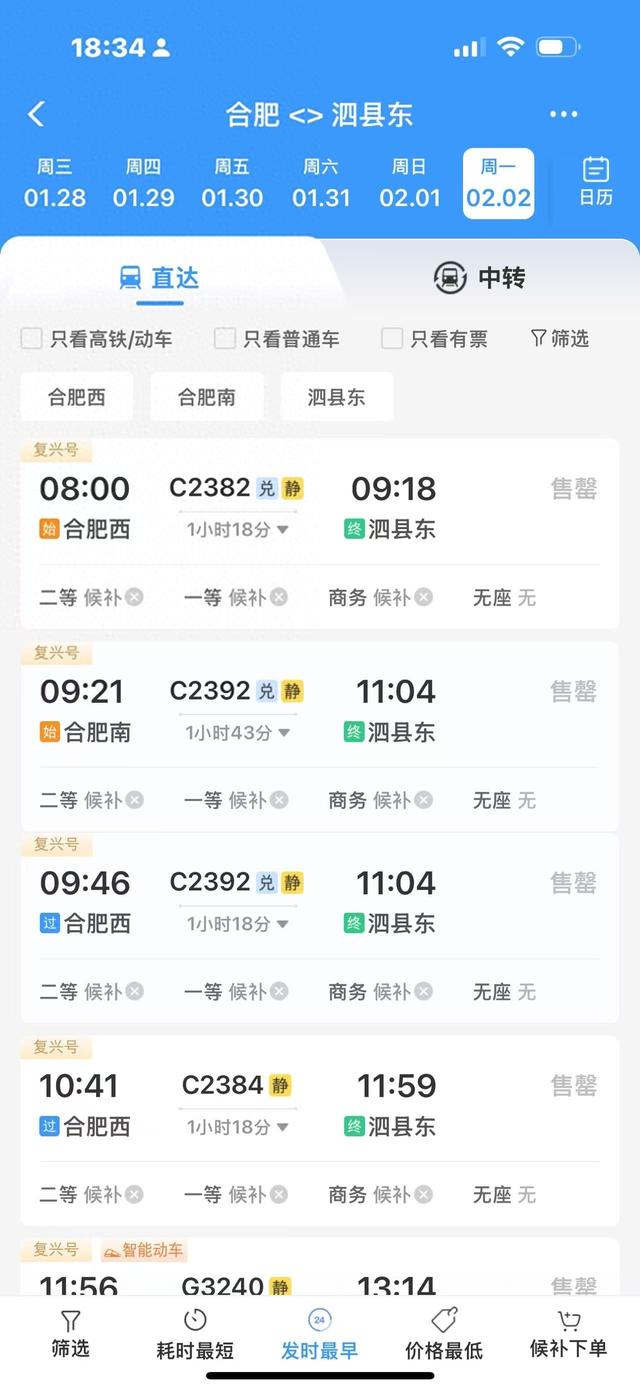Open 筛选 beside the 只看有票 checkbox

[559, 339]
